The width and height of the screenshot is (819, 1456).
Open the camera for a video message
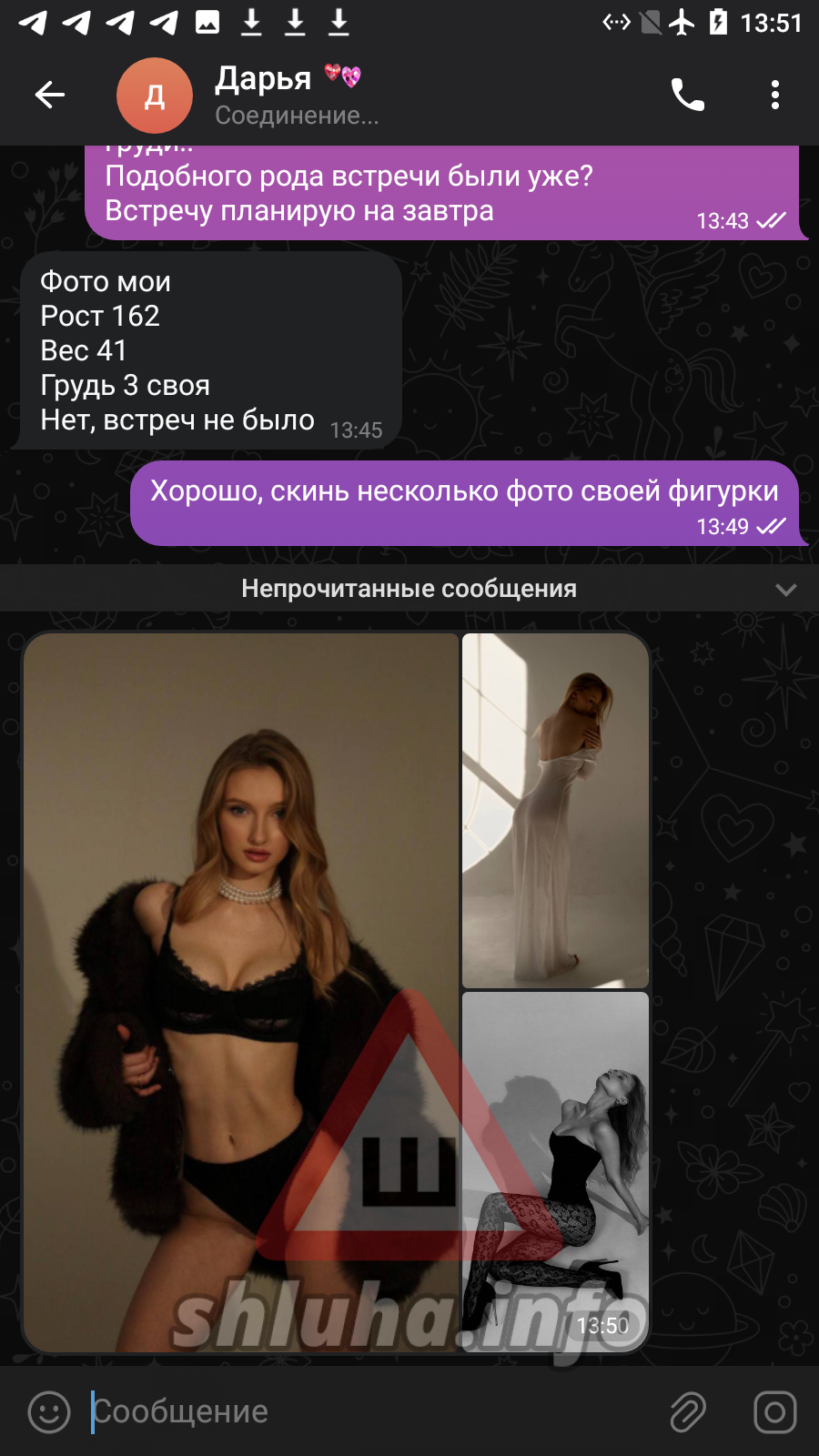point(774,1412)
